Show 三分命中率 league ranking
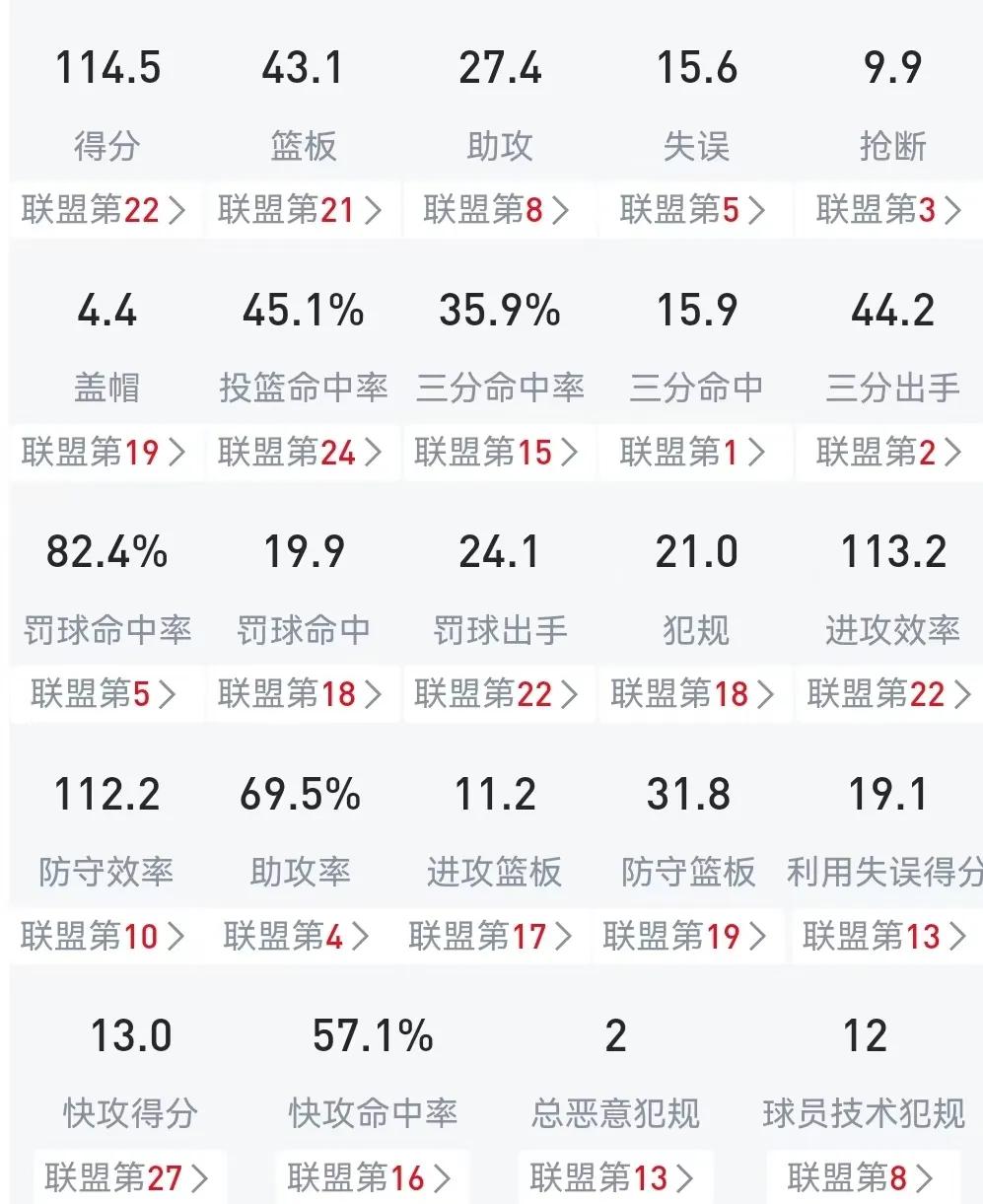This screenshot has width=983, height=1204. (497, 453)
